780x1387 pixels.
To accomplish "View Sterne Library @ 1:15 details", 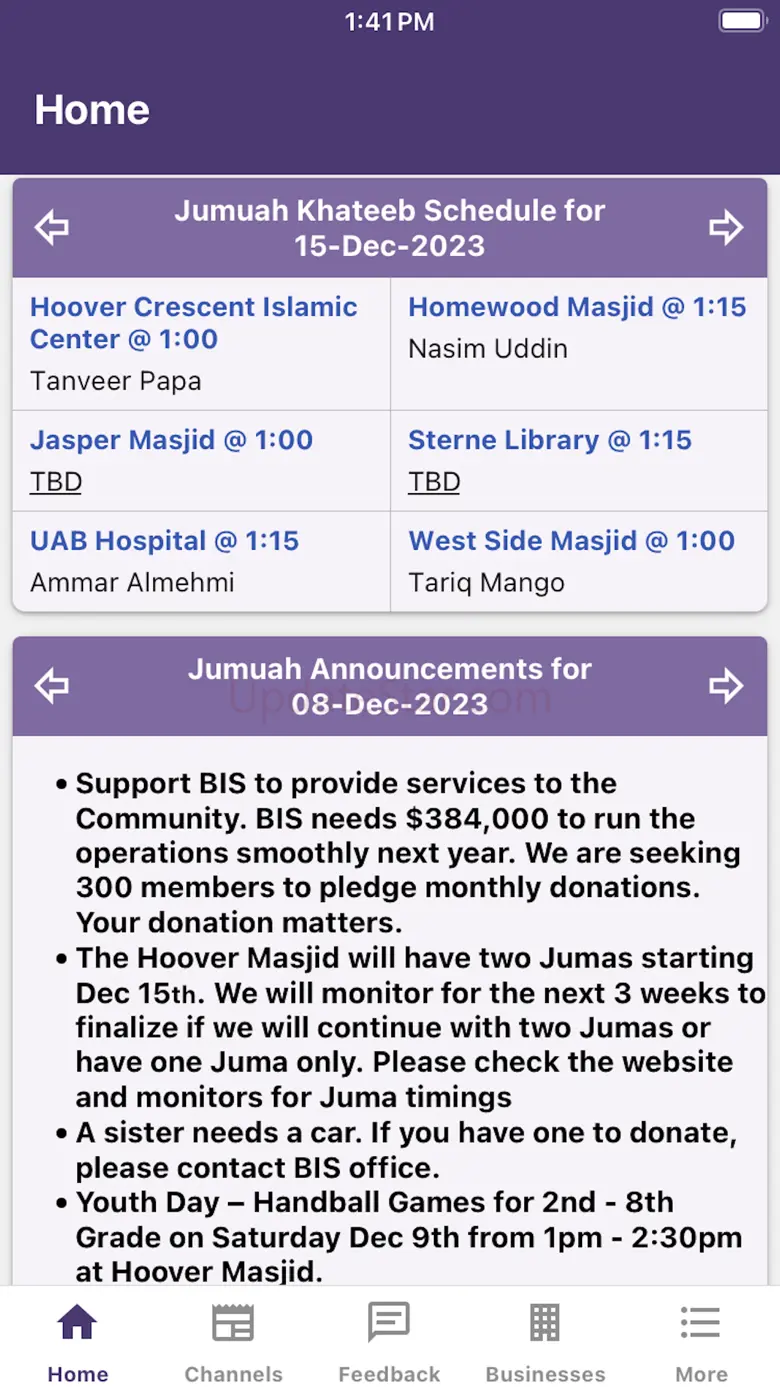I will point(550,440).
